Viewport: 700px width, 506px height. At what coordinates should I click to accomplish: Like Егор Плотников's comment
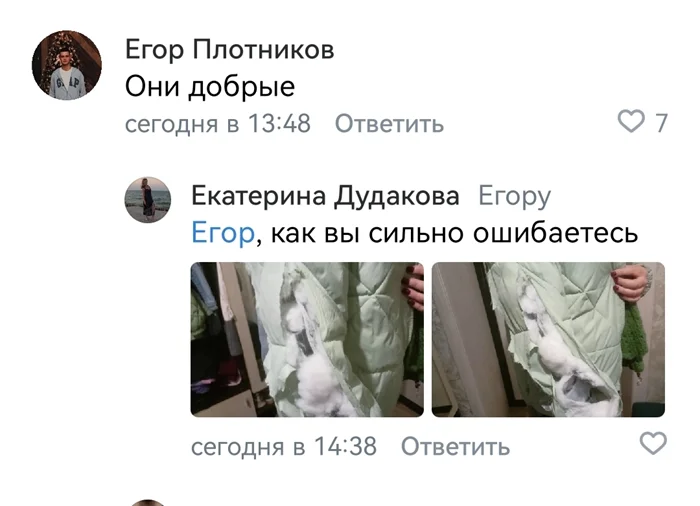(x=632, y=123)
